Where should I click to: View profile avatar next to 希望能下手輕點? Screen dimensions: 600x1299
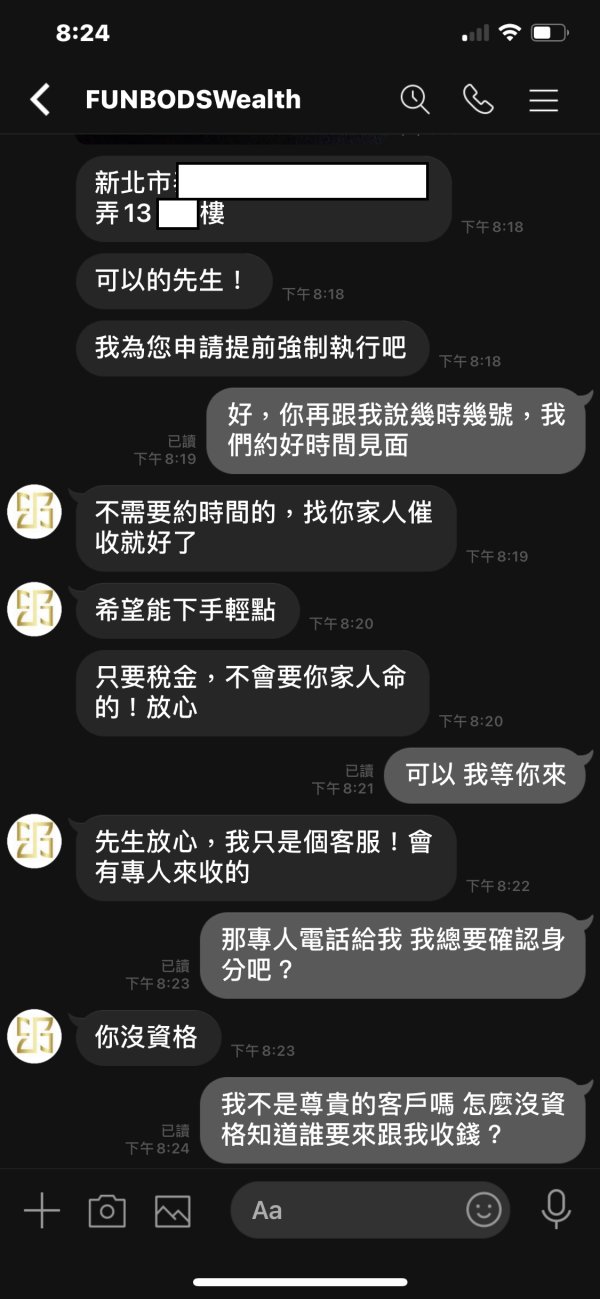(35, 609)
